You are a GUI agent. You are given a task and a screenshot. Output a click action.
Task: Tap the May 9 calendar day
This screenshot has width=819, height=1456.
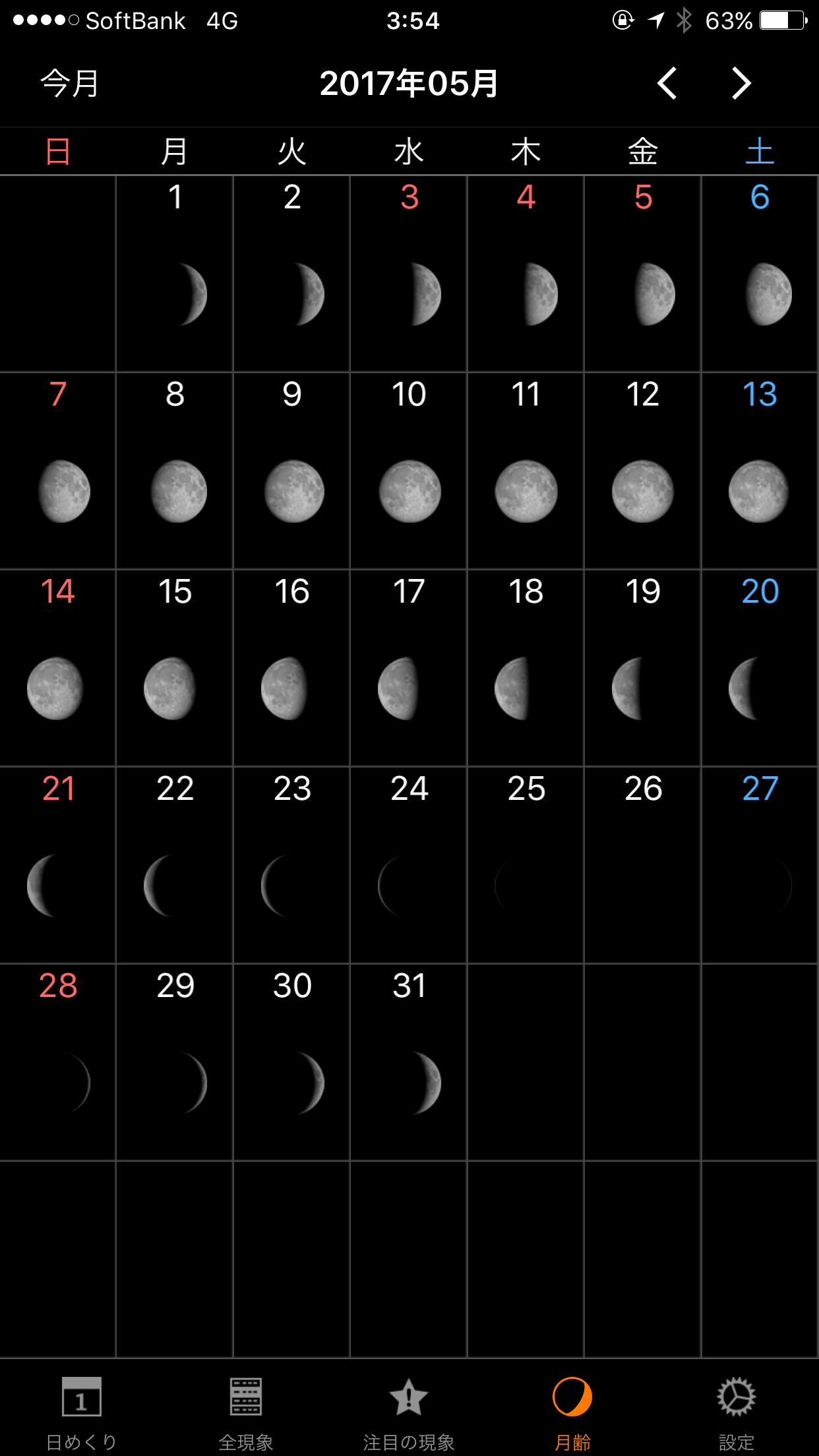click(291, 470)
